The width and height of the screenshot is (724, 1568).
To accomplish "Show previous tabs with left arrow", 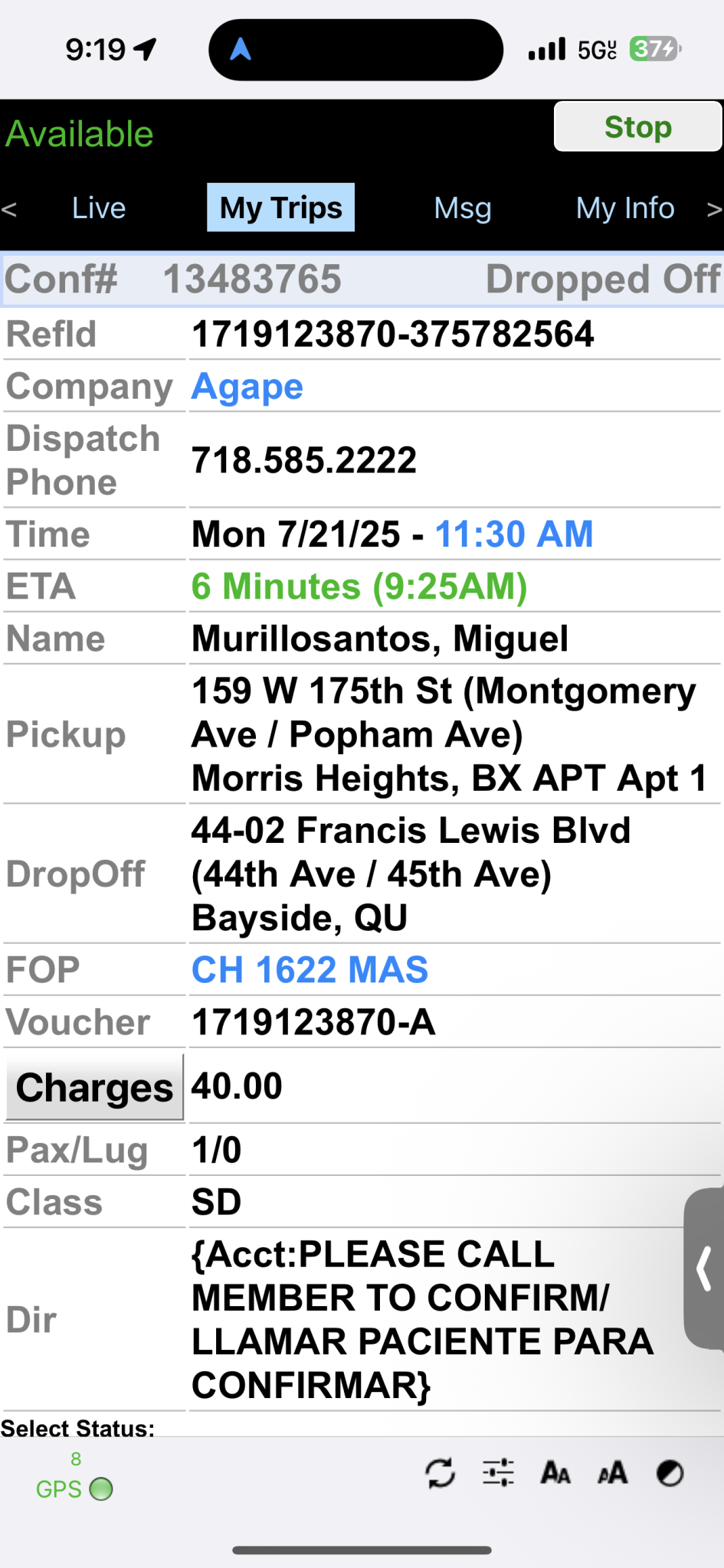I will (9, 209).
